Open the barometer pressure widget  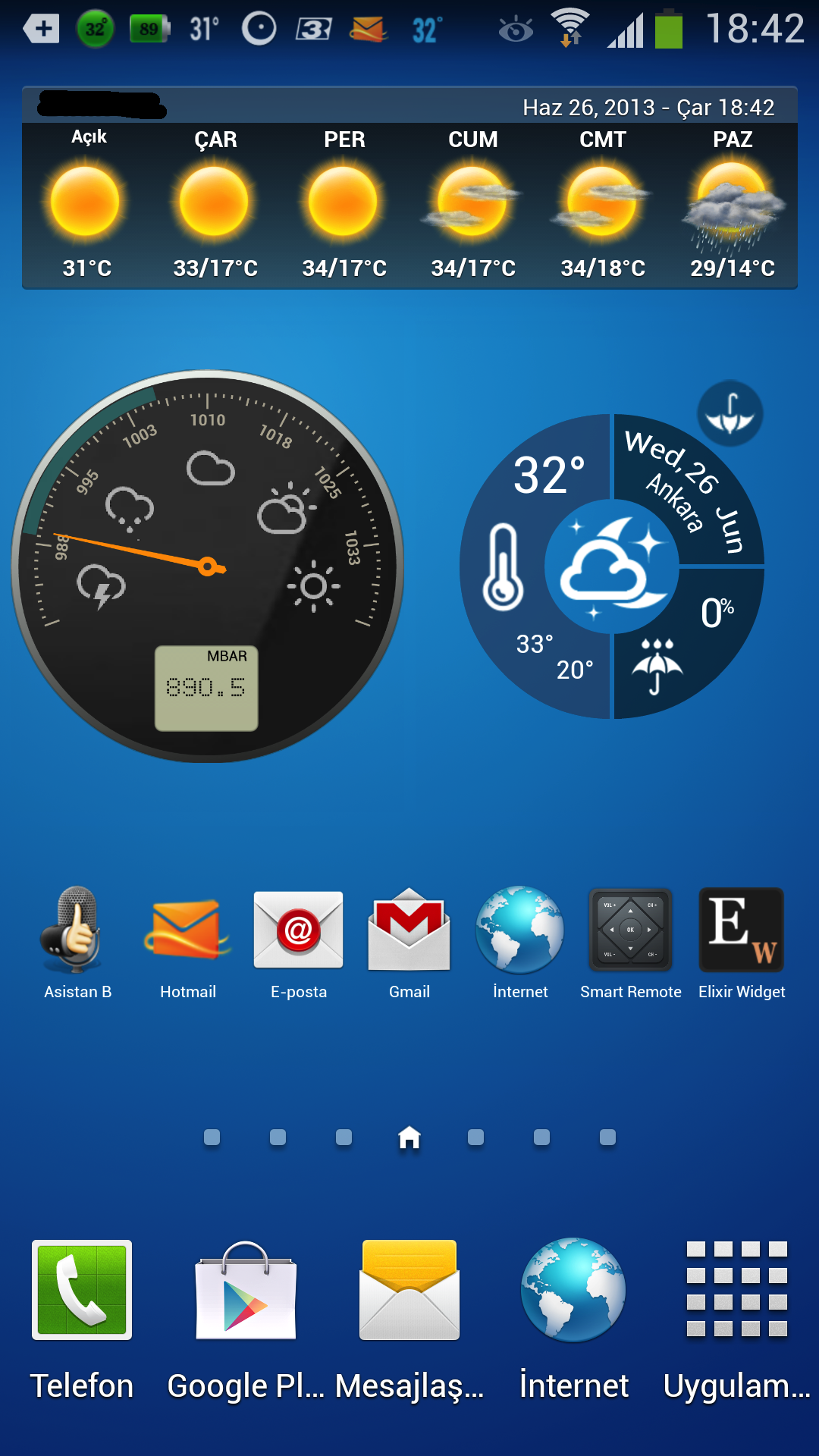[207, 566]
